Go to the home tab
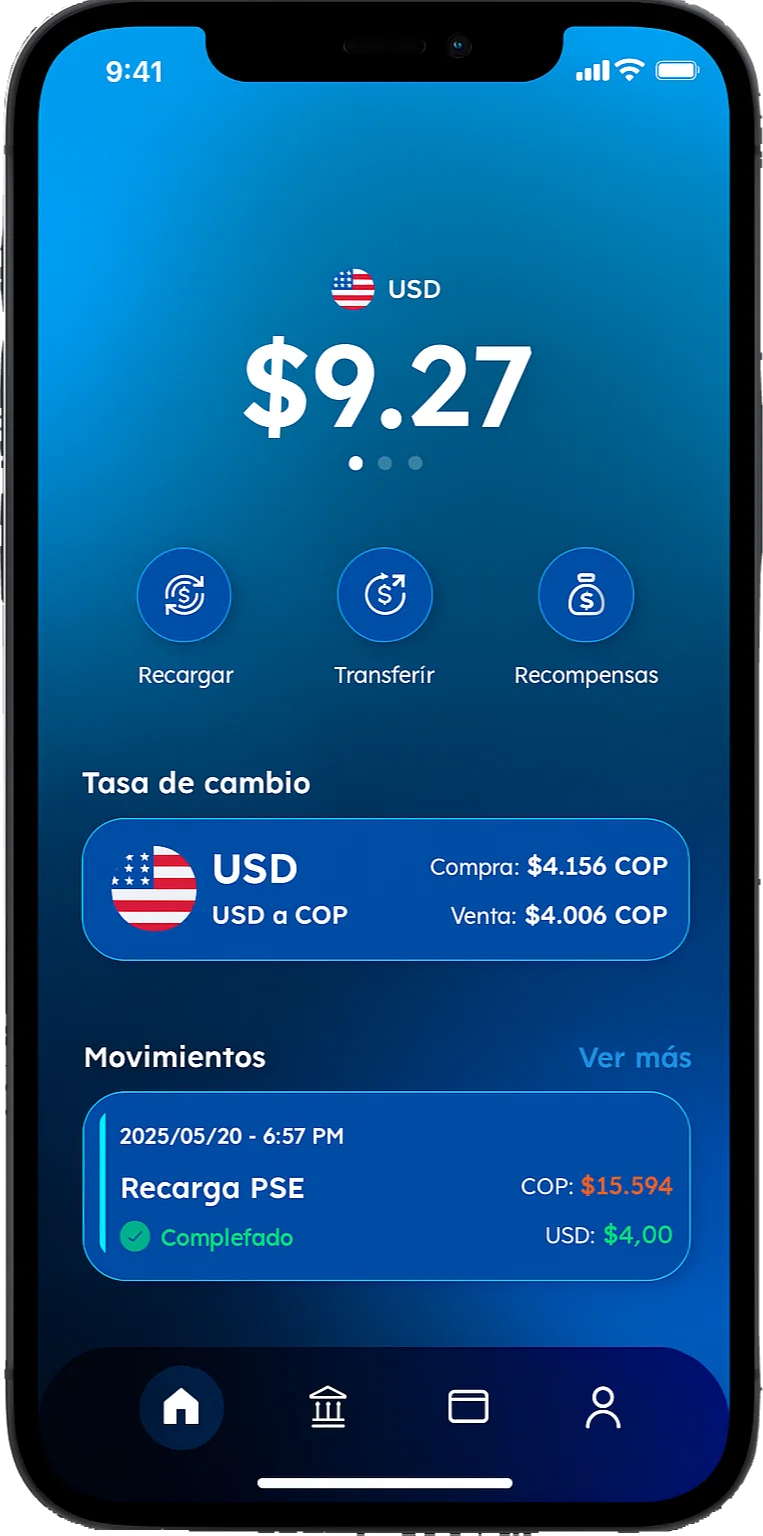Screen dimensions: 763x1536 (181, 1407)
